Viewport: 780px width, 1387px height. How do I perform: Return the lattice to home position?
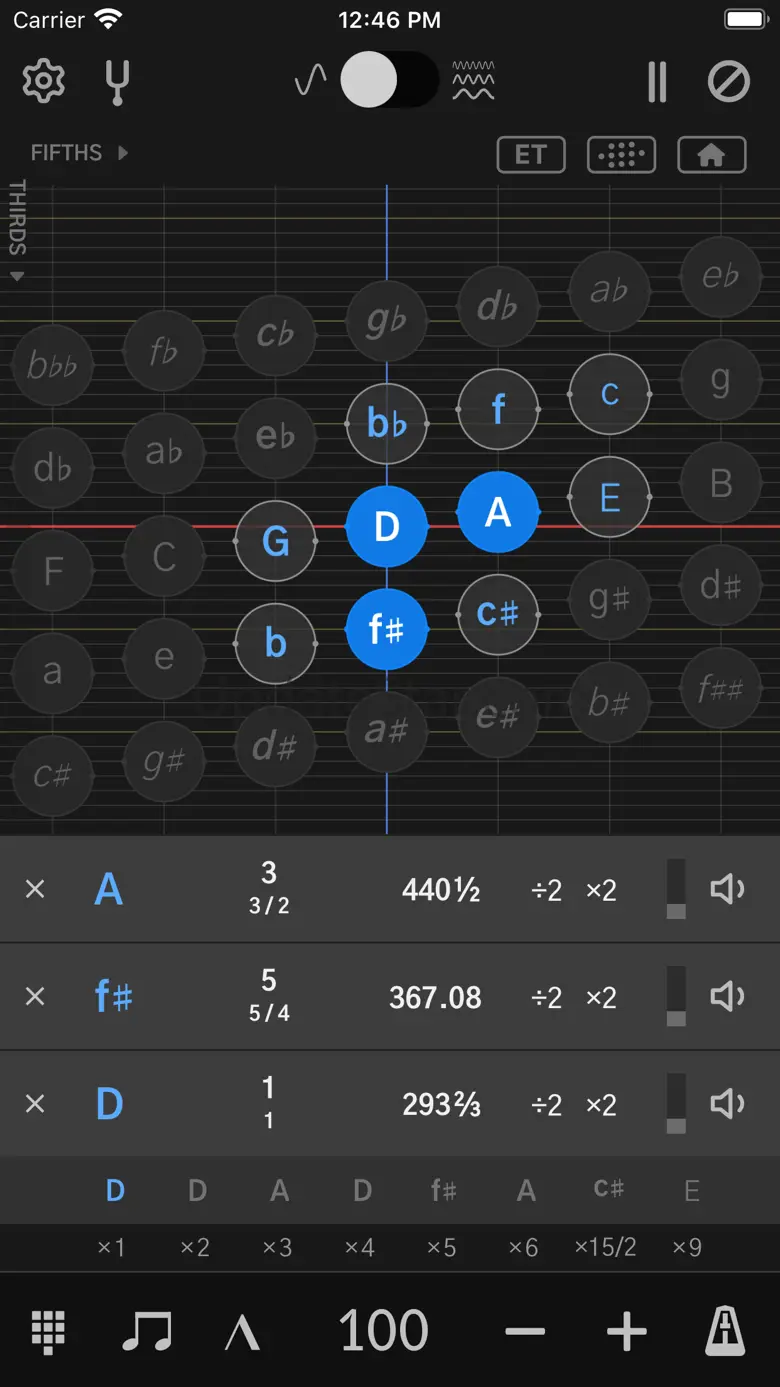click(711, 155)
